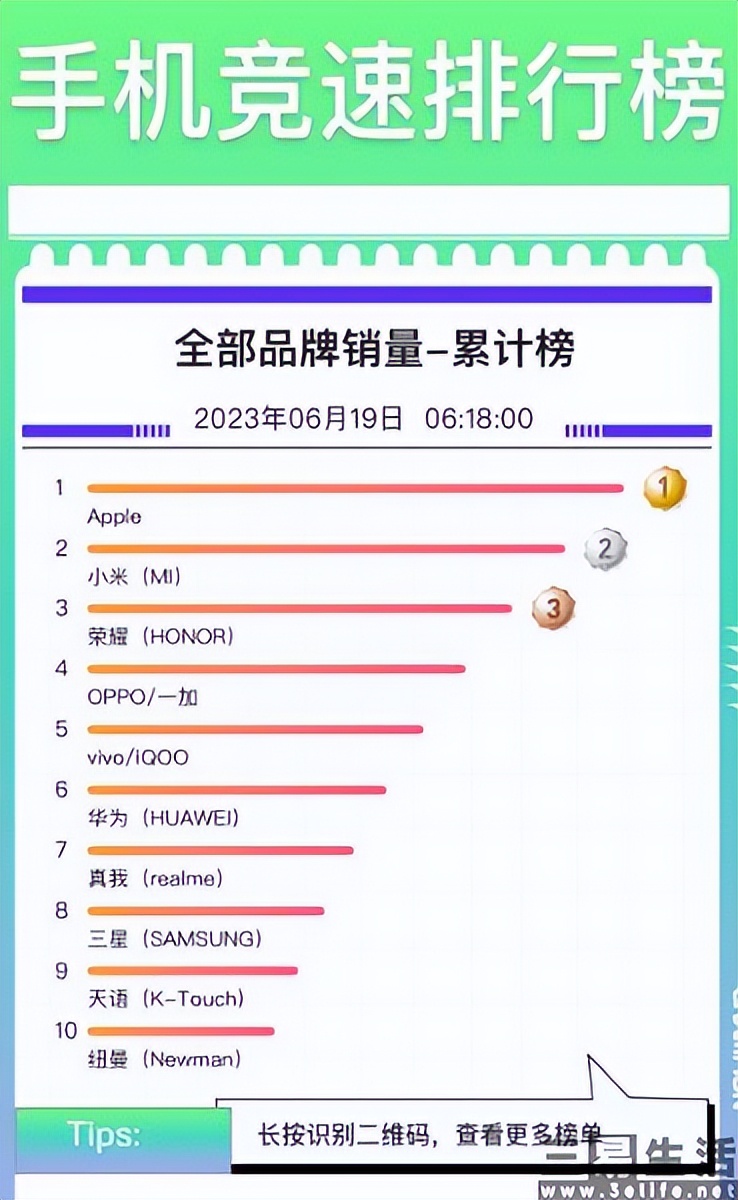The width and height of the screenshot is (738, 1200).
Task: Click the silver second-place medal icon
Action: (x=604, y=548)
